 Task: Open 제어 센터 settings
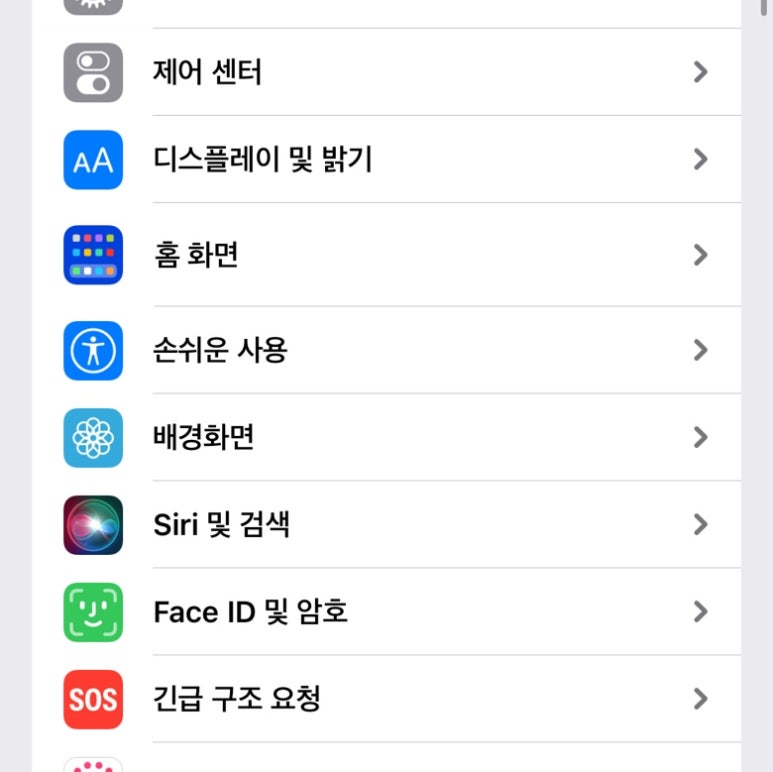[400, 72]
